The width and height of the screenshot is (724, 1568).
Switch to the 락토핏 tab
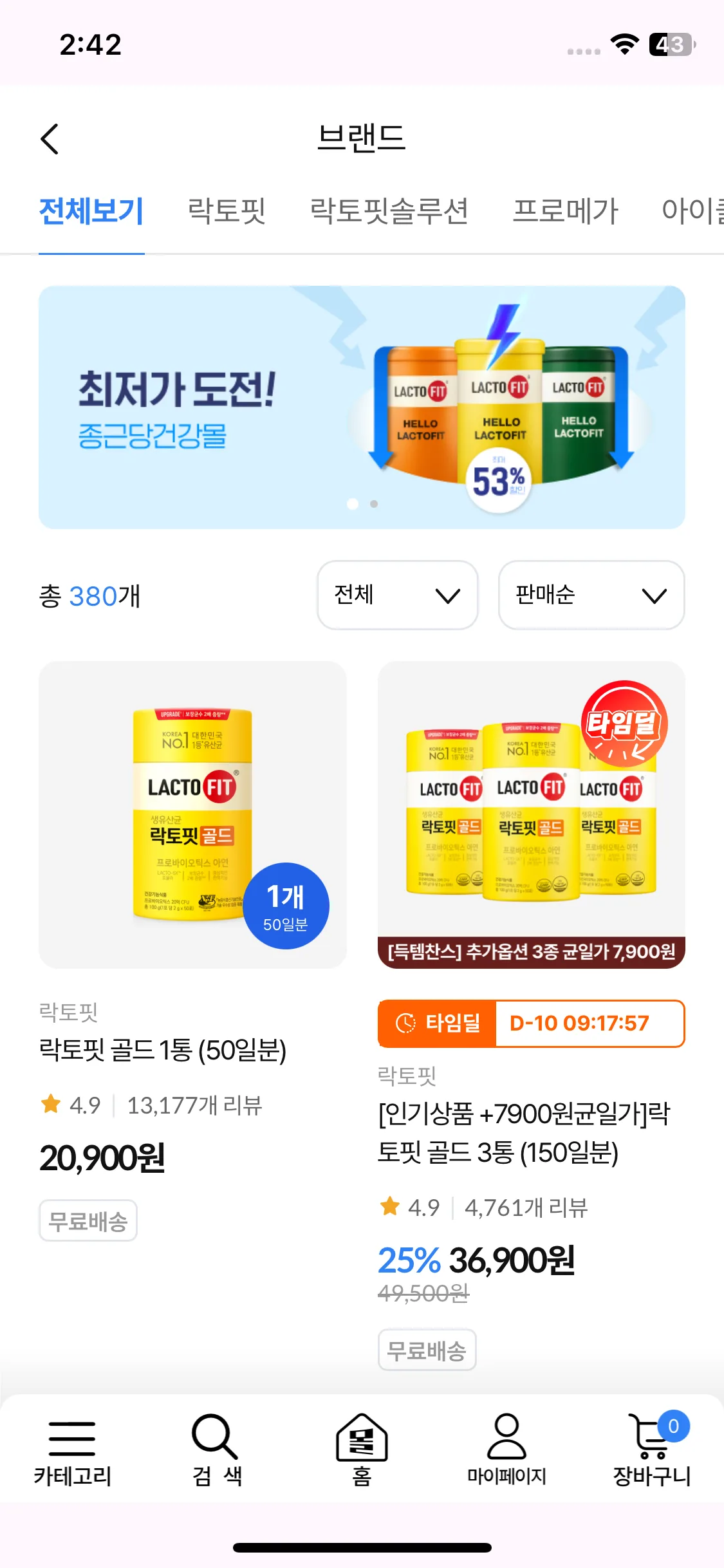[x=227, y=212]
